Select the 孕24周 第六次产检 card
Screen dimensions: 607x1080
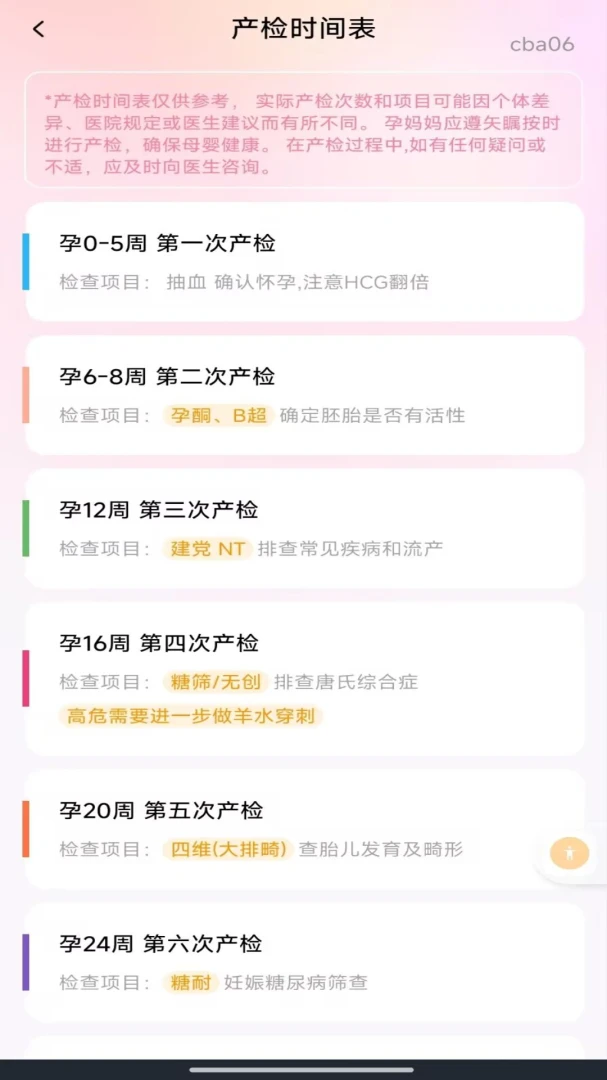tap(305, 963)
